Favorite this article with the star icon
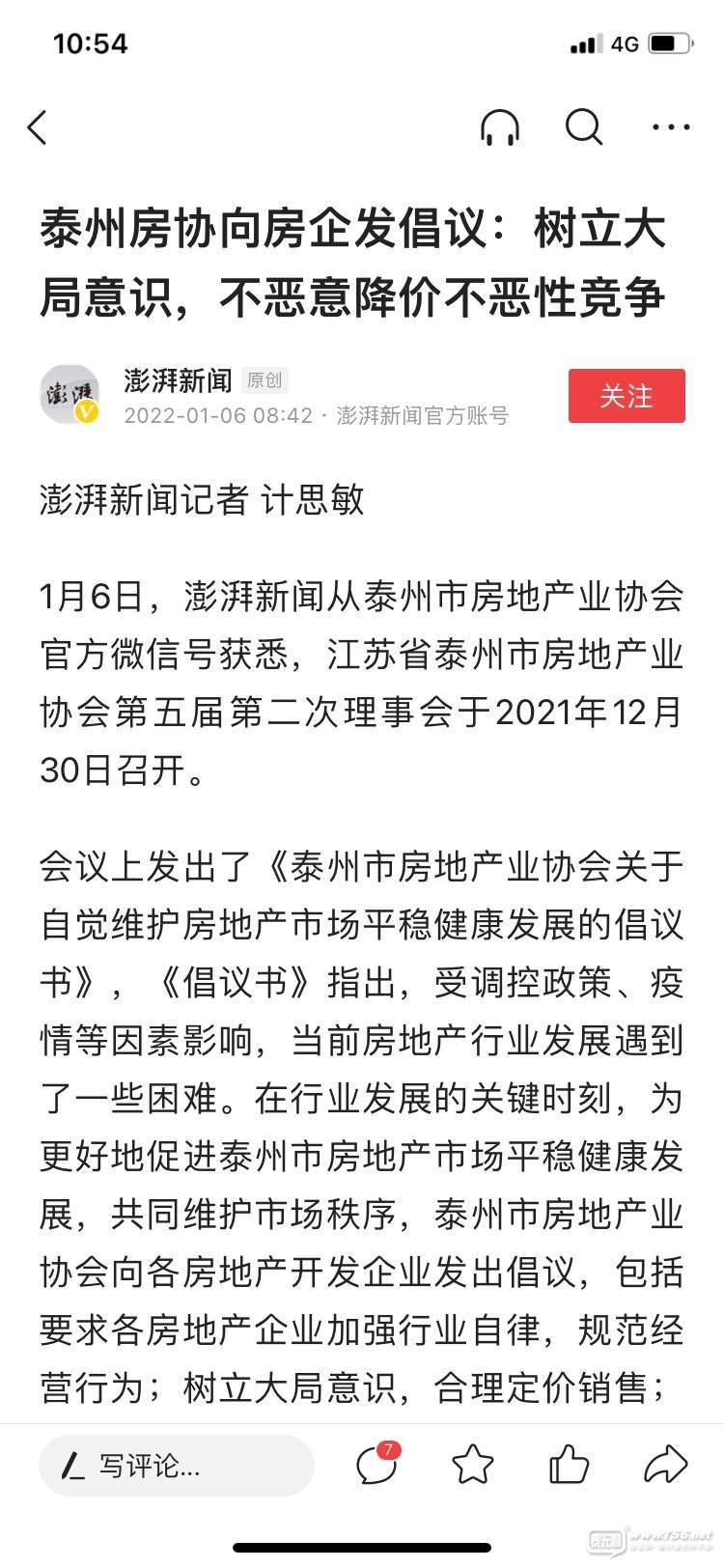This screenshot has height=1568, width=724. (473, 1466)
